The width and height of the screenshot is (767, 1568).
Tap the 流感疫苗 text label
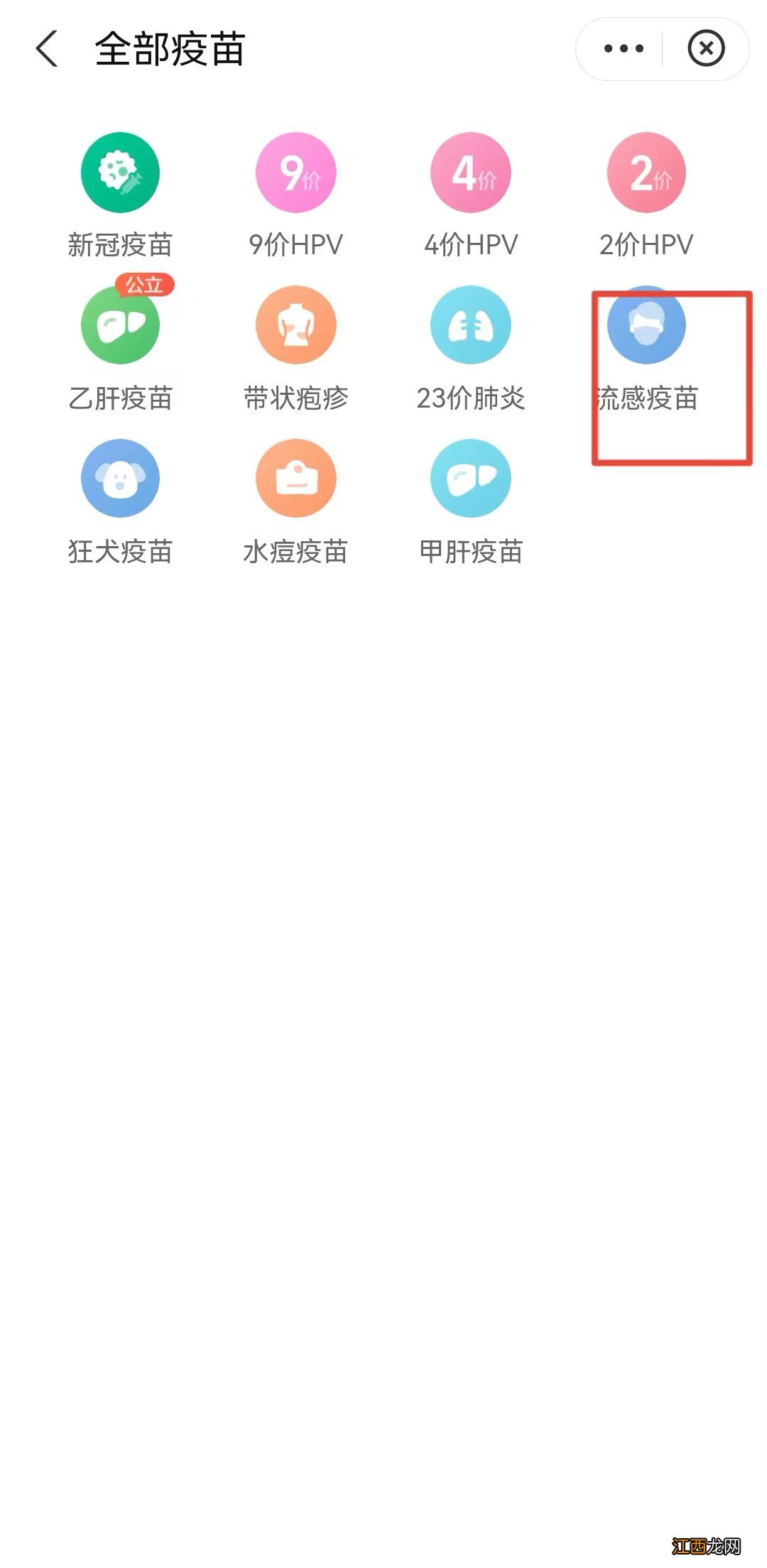[x=645, y=400]
